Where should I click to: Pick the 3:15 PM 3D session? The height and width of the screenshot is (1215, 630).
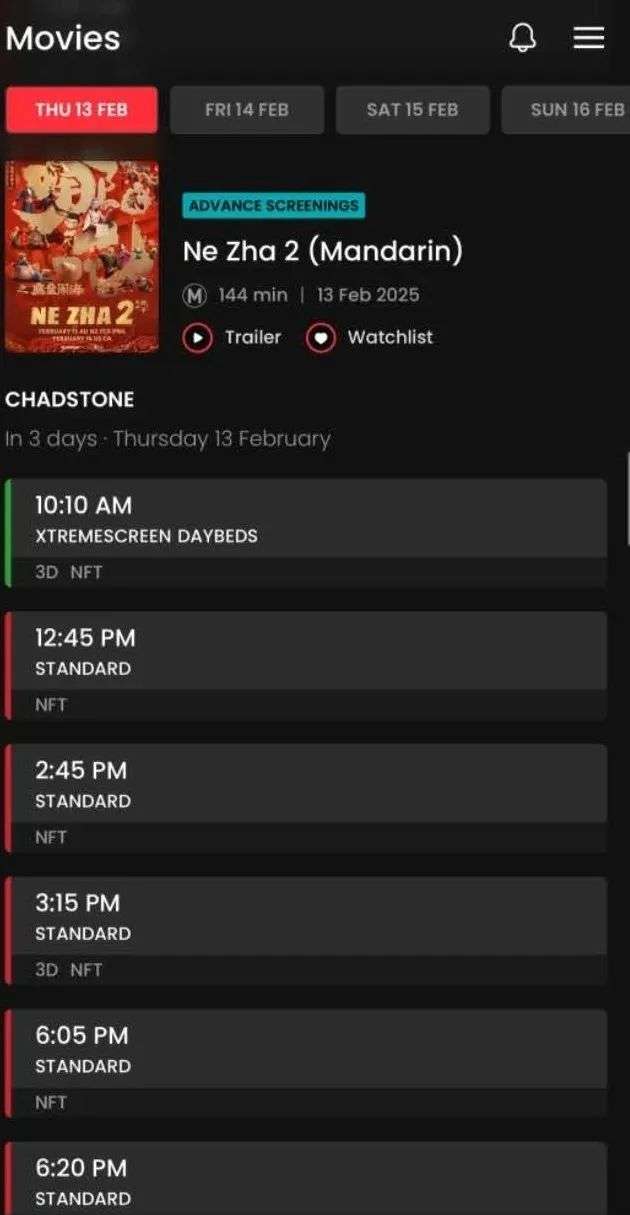(x=305, y=930)
